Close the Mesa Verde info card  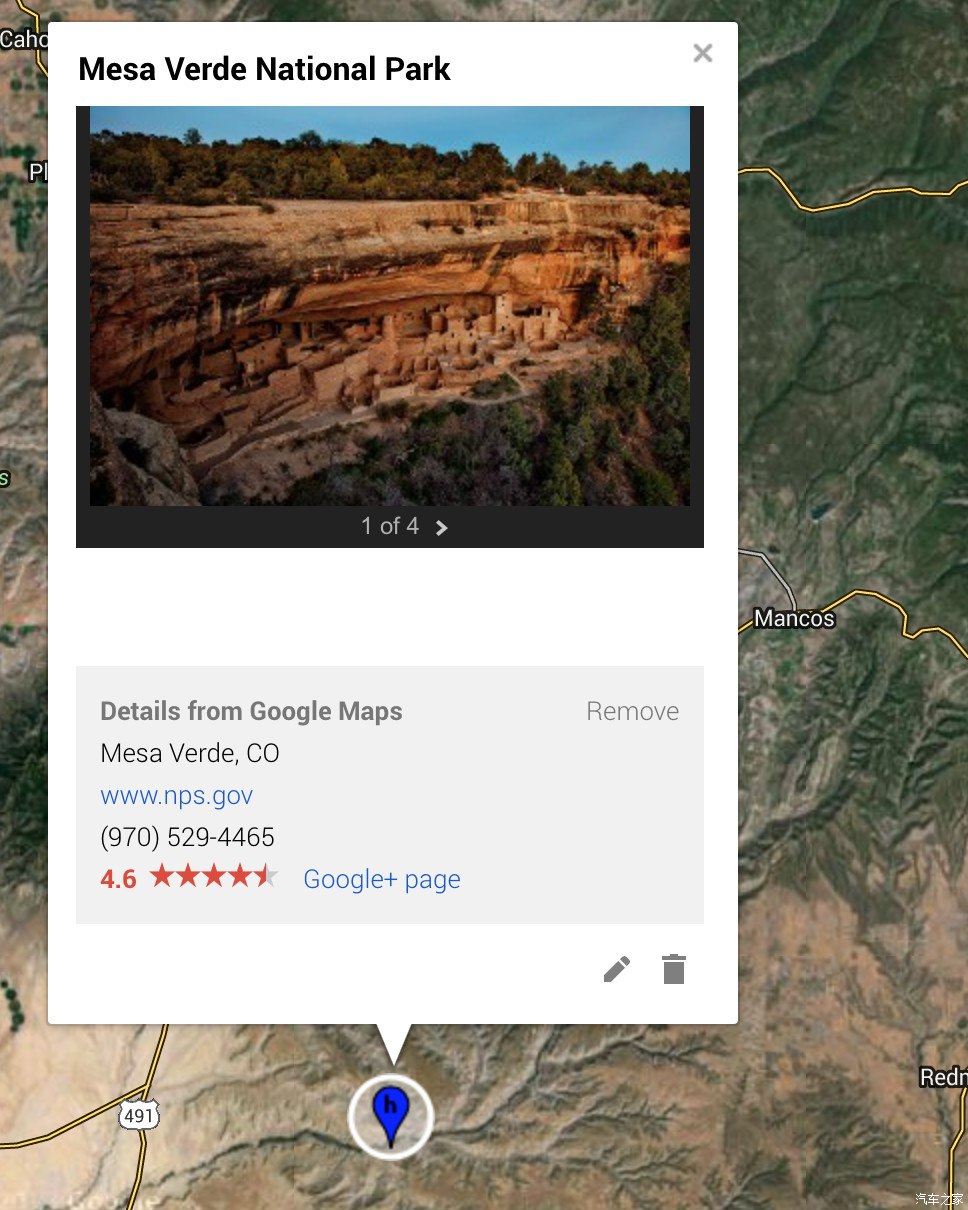pos(703,53)
